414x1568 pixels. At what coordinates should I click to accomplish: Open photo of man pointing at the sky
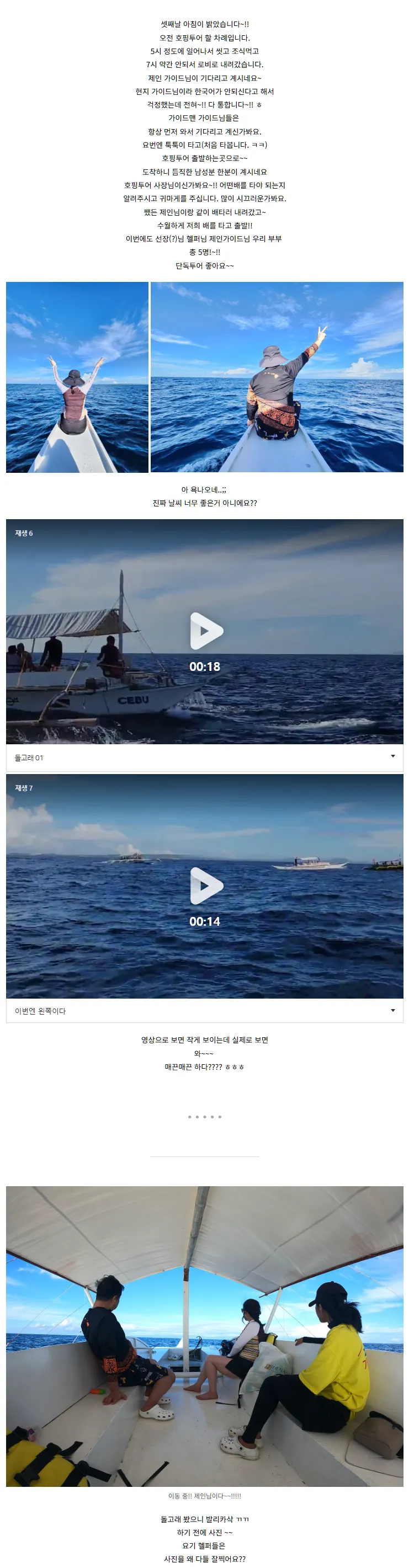click(x=277, y=377)
